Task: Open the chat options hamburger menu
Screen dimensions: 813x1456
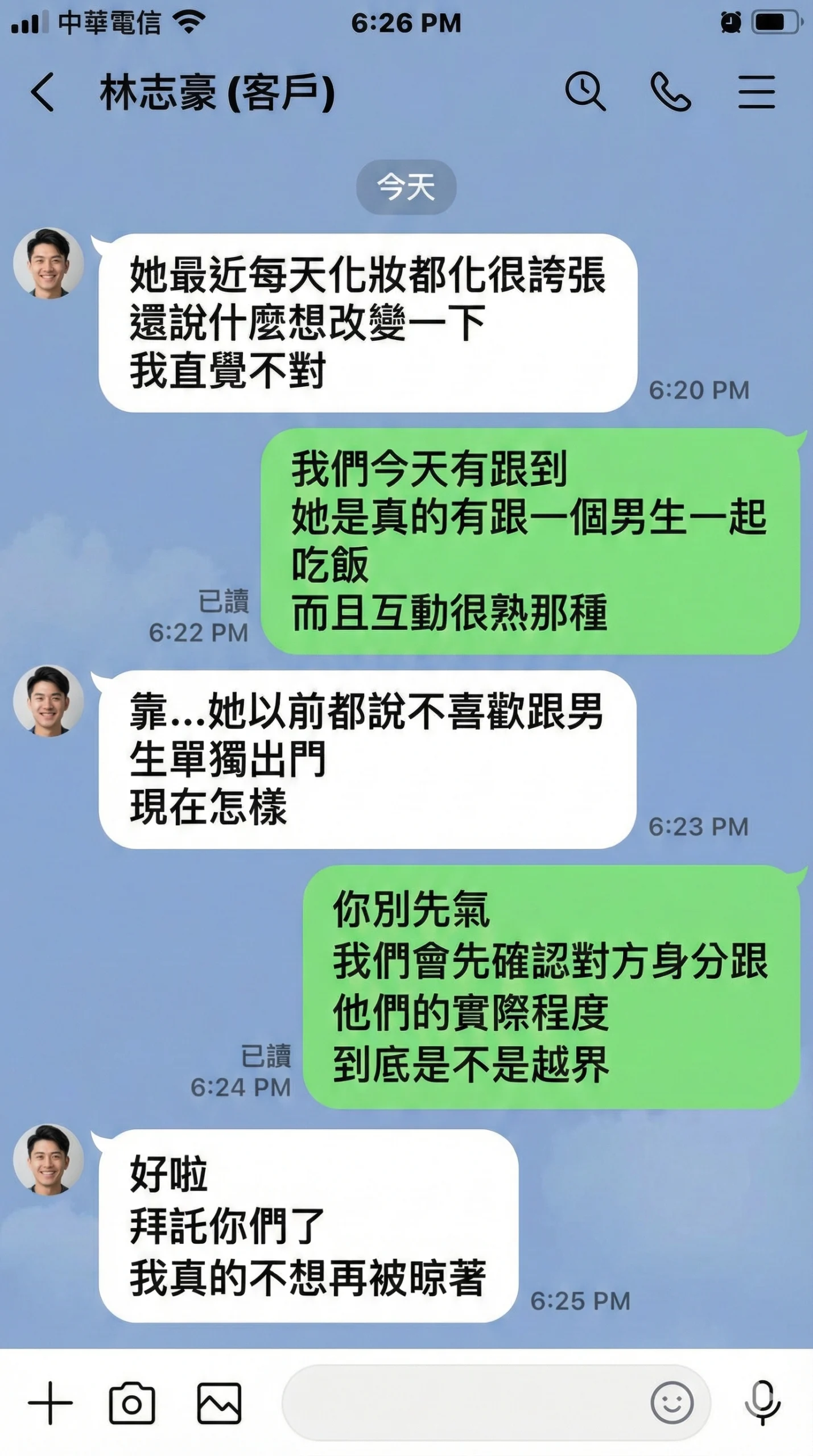Action: click(757, 93)
